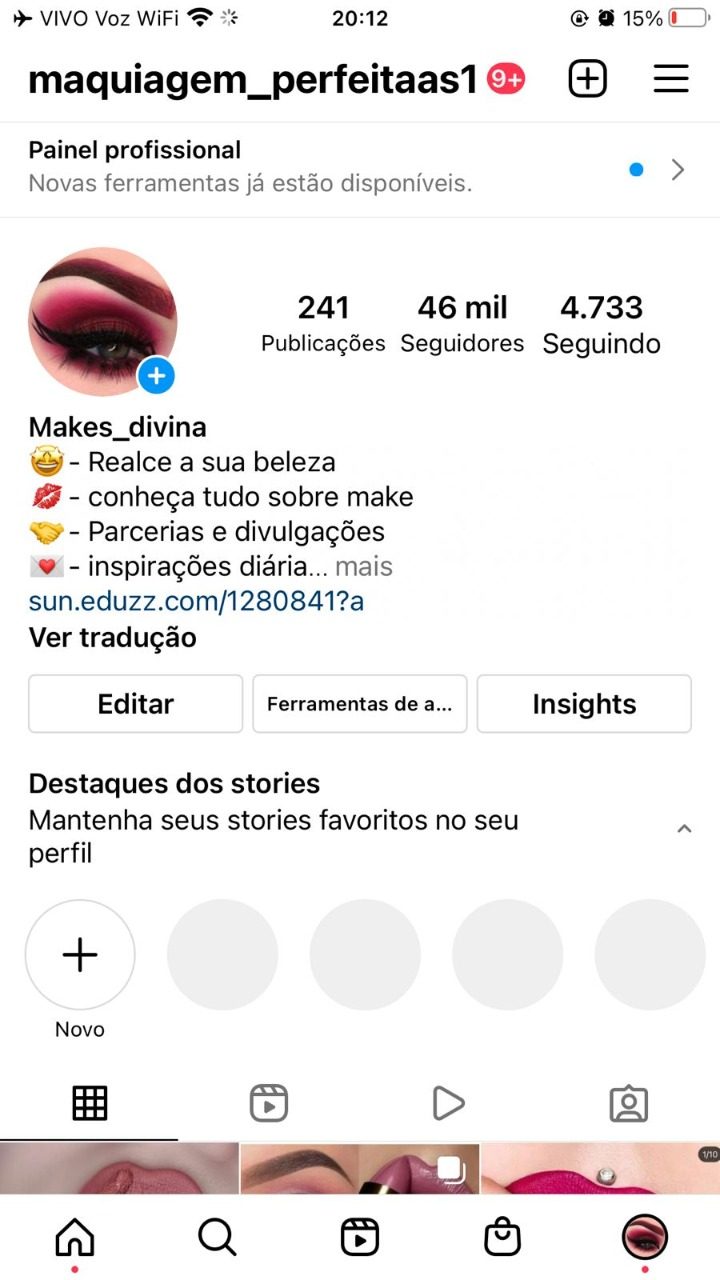This screenshot has height=1280, width=720.
Task: Switch to the Reels tab of profile
Action: point(269,1104)
